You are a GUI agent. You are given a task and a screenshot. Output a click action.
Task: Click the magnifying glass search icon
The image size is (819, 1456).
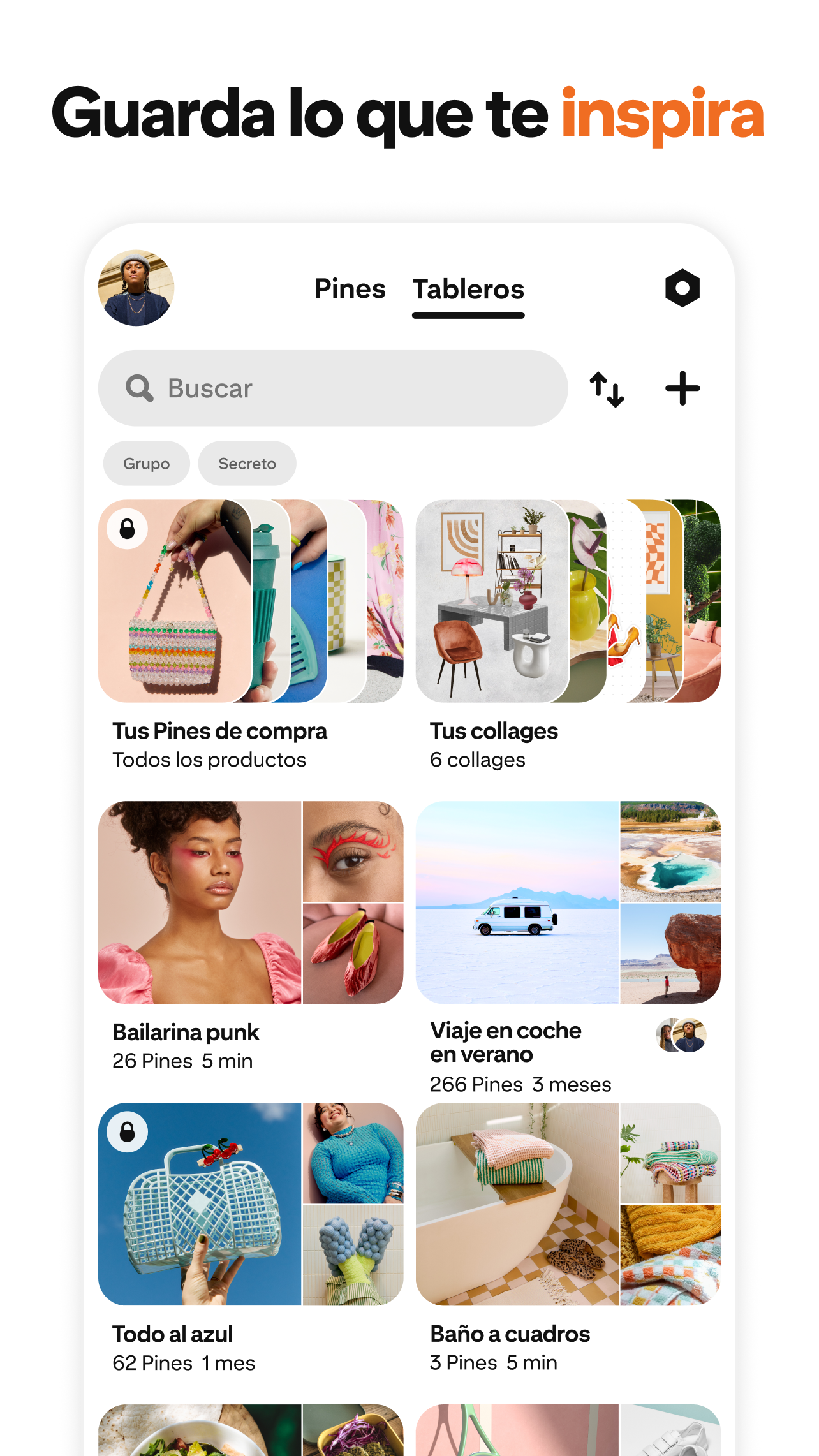139,388
